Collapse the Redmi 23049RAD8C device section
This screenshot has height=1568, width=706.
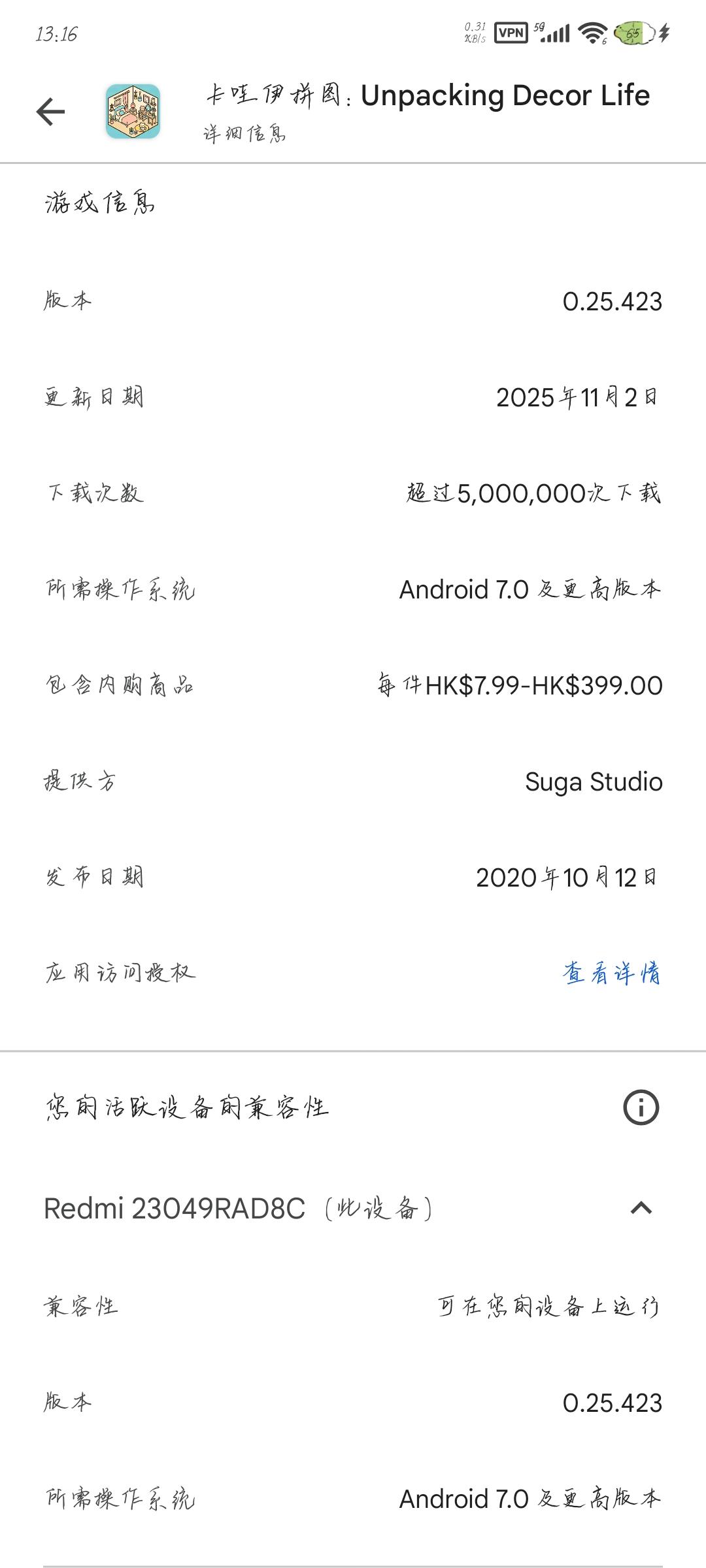pyautogui.click(x=641, y=1208)
